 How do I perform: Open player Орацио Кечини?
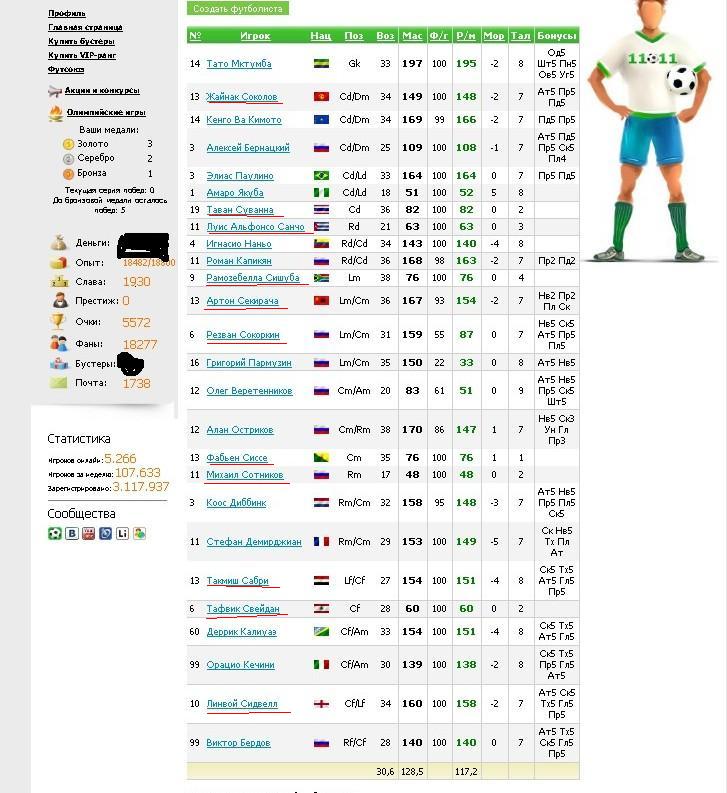point(240,665)
